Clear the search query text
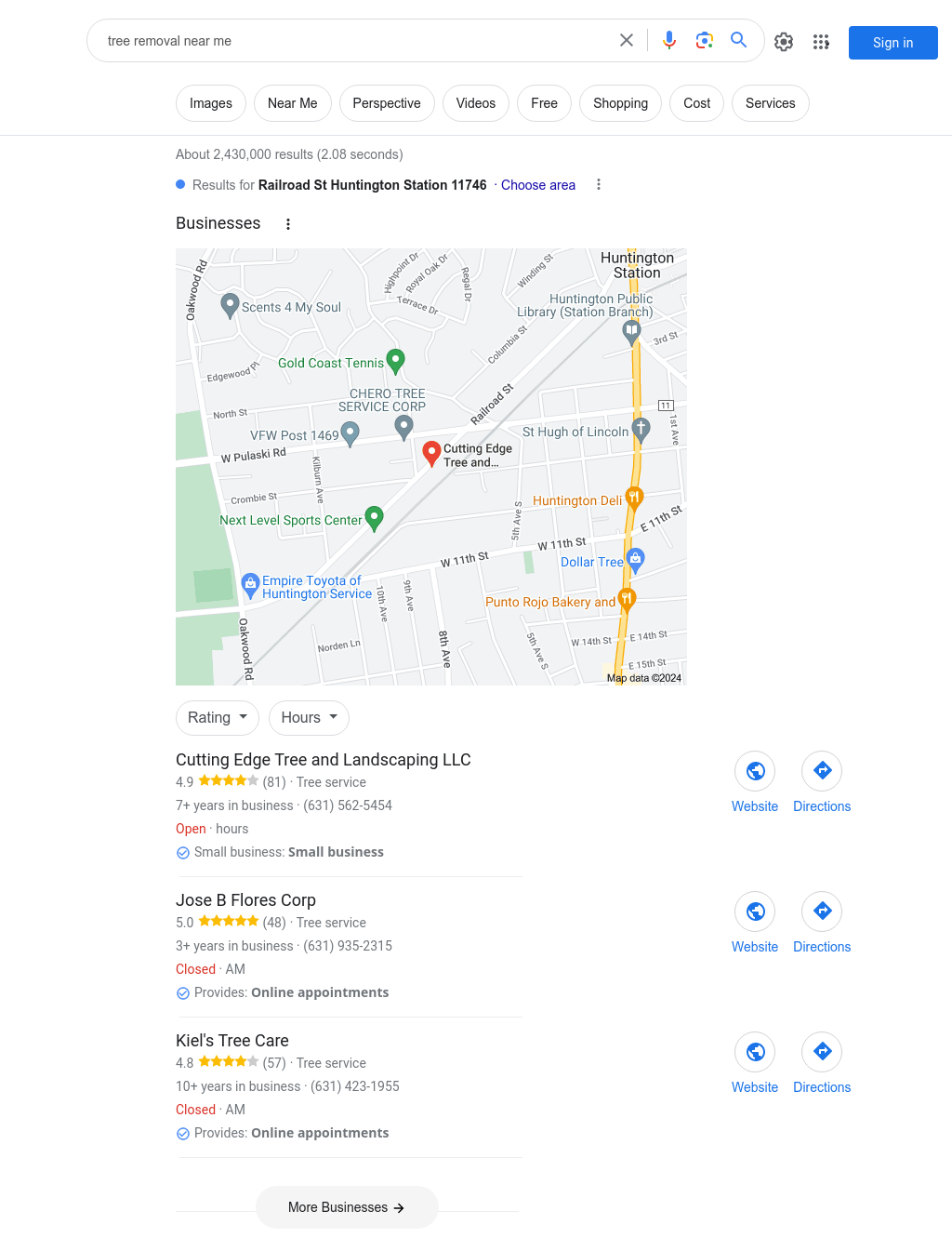The height and width of the screenshot is (1251, 952). click(627, 40)
